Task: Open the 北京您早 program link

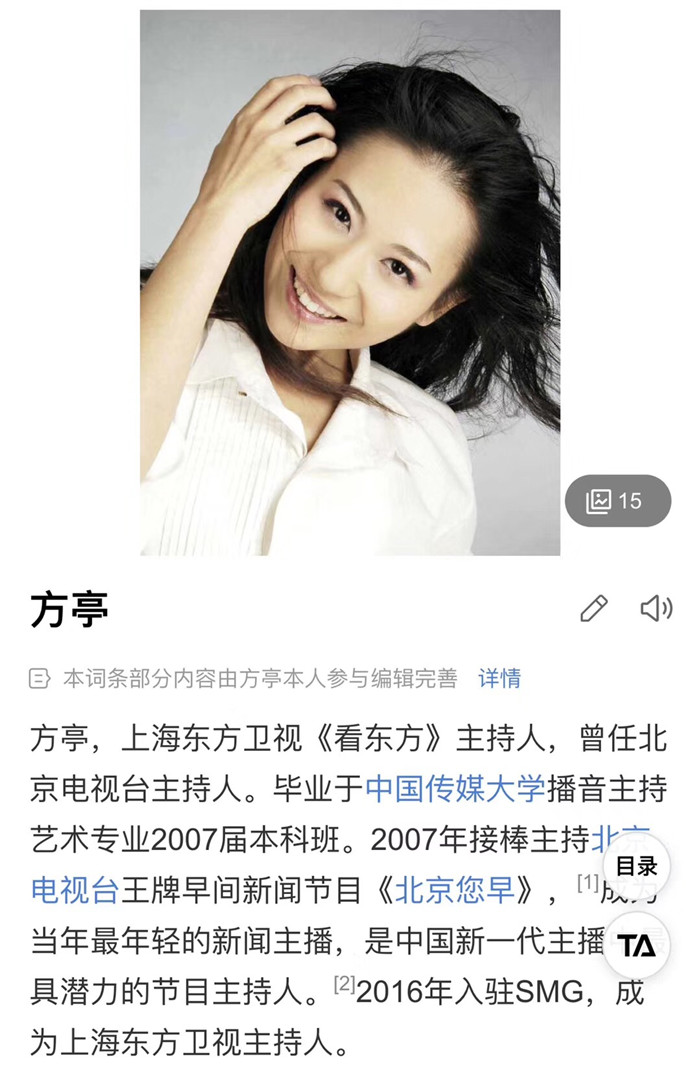Action: [x=455, y=890]
